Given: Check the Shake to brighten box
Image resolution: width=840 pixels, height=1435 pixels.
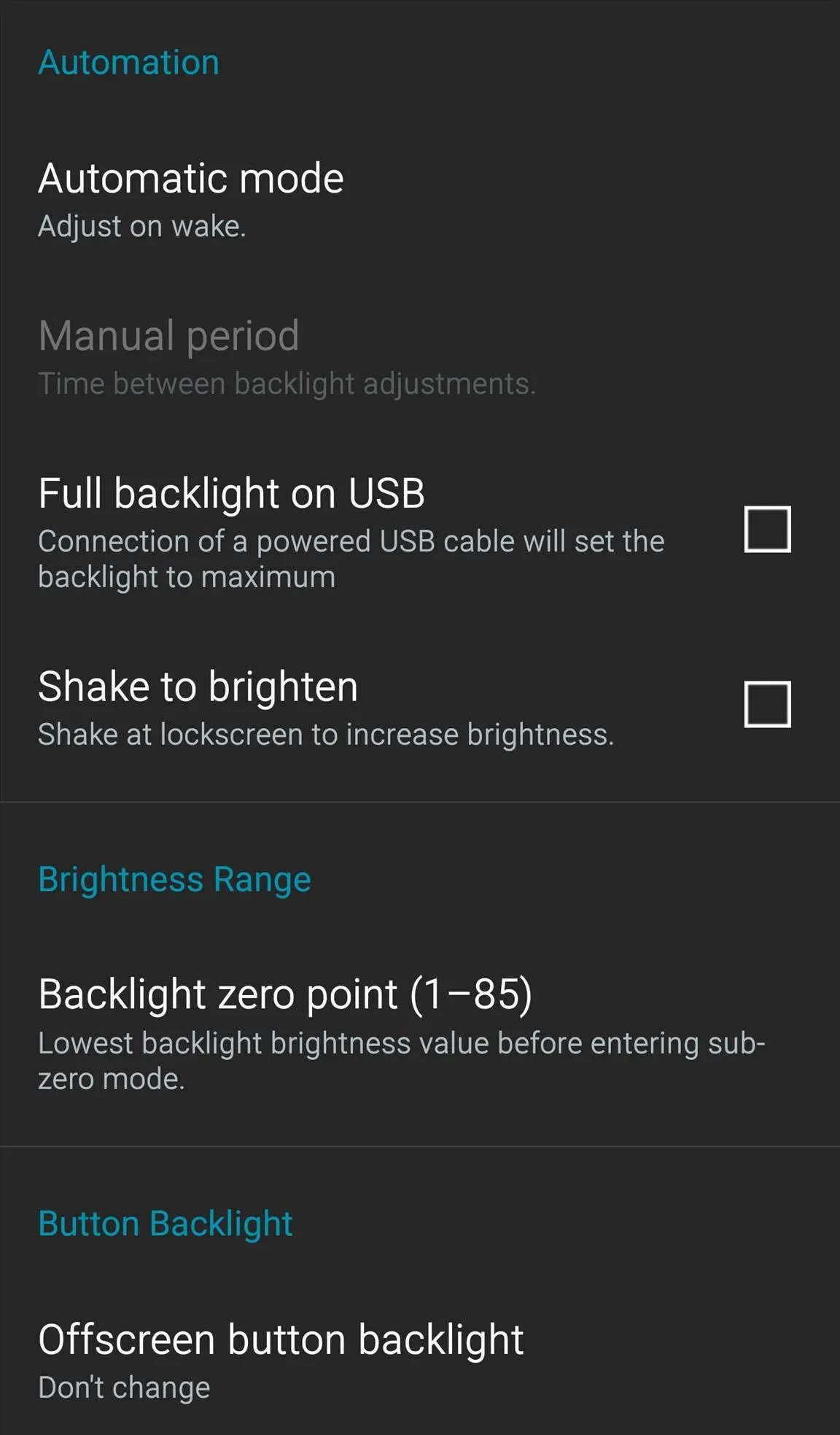Looking at the screenshot, I should (767, 704).
